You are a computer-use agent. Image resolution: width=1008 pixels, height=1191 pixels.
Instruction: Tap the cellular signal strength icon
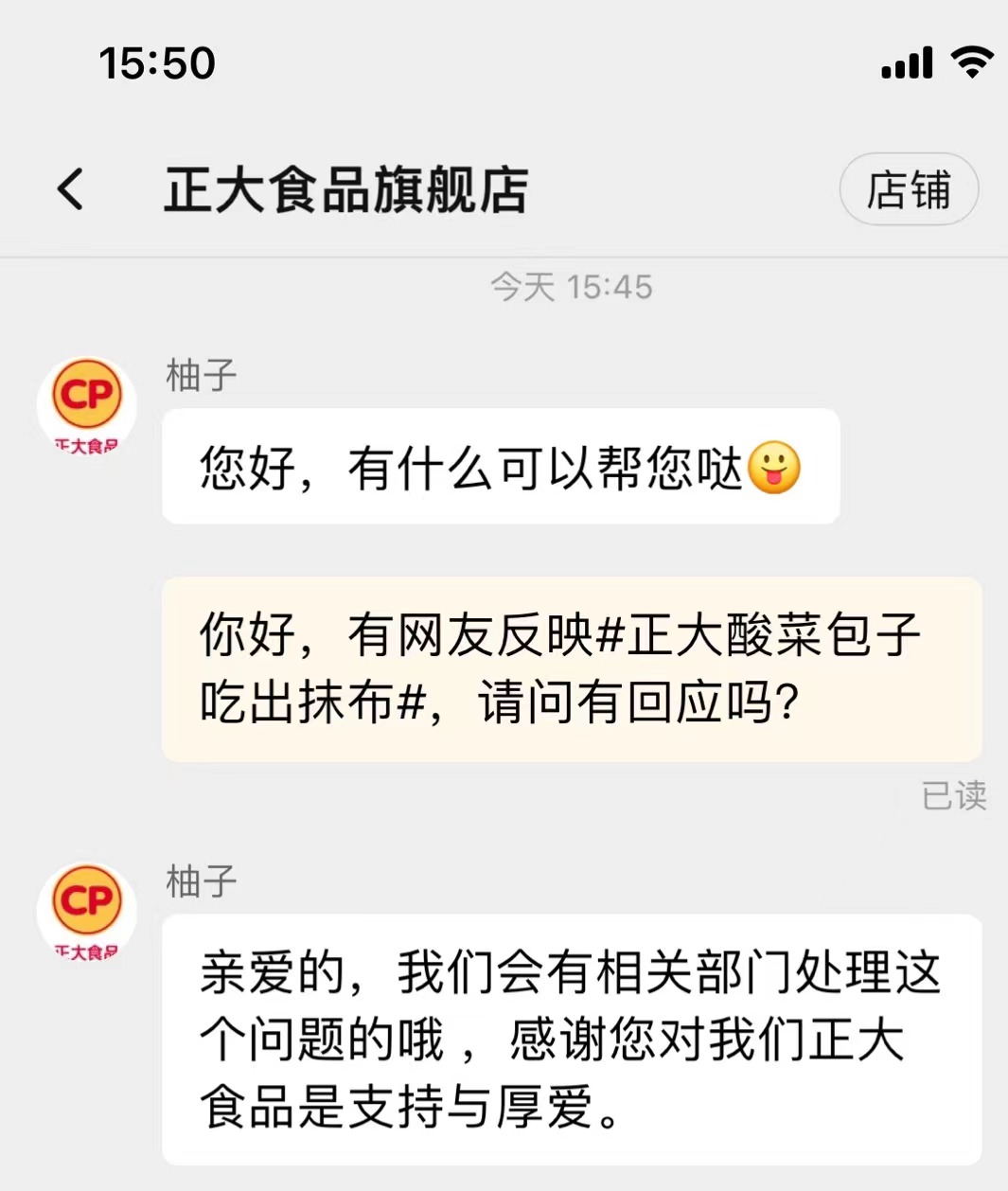coord(907,62)
